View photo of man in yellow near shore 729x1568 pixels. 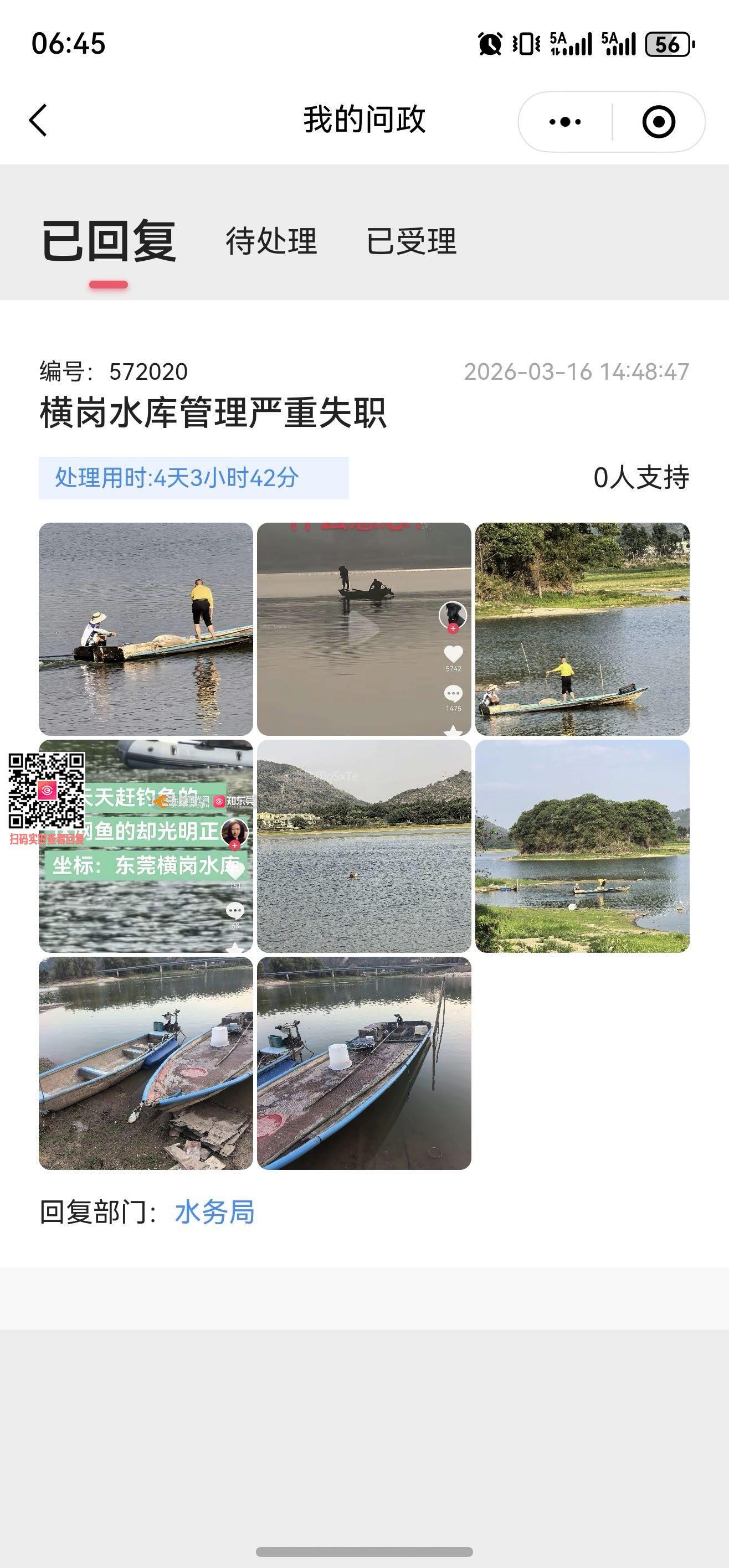point(582,629)
